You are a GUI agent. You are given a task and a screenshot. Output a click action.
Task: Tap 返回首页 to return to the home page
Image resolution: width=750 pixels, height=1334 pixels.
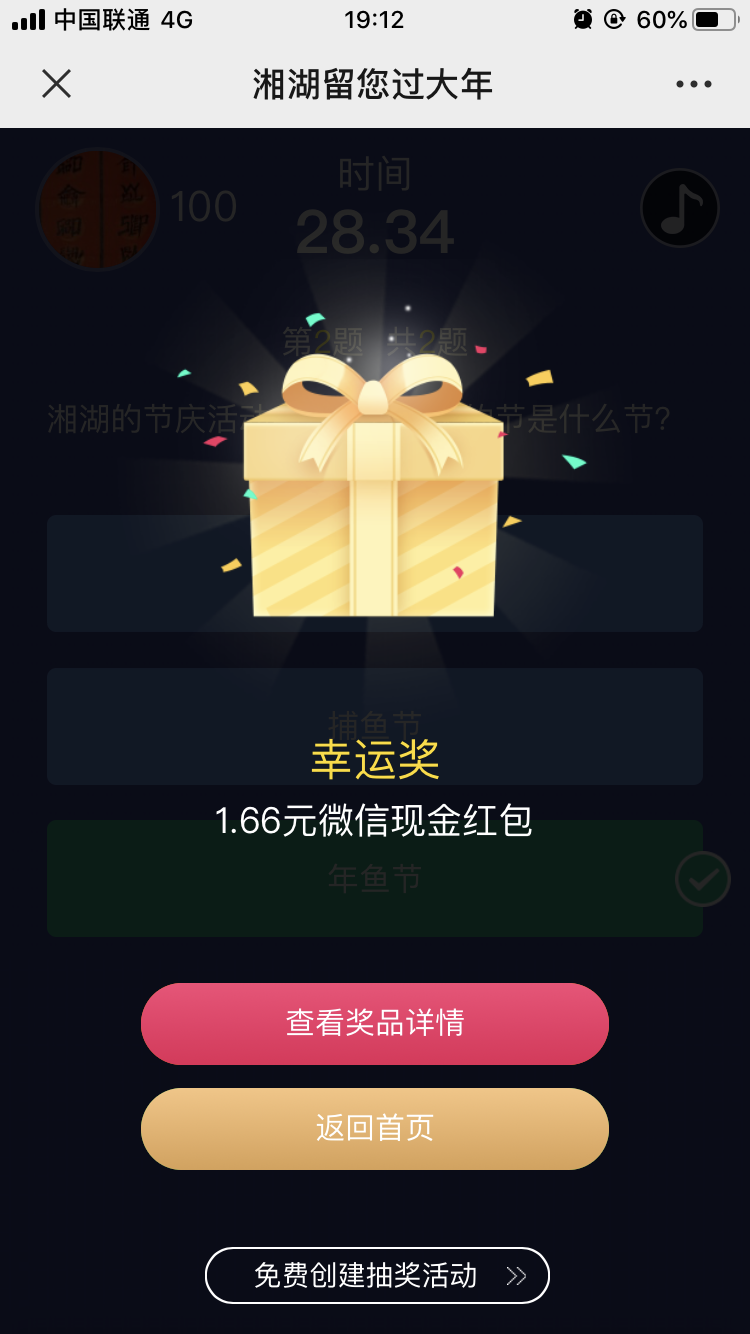pyautogui.click(x=375, y=1128)
